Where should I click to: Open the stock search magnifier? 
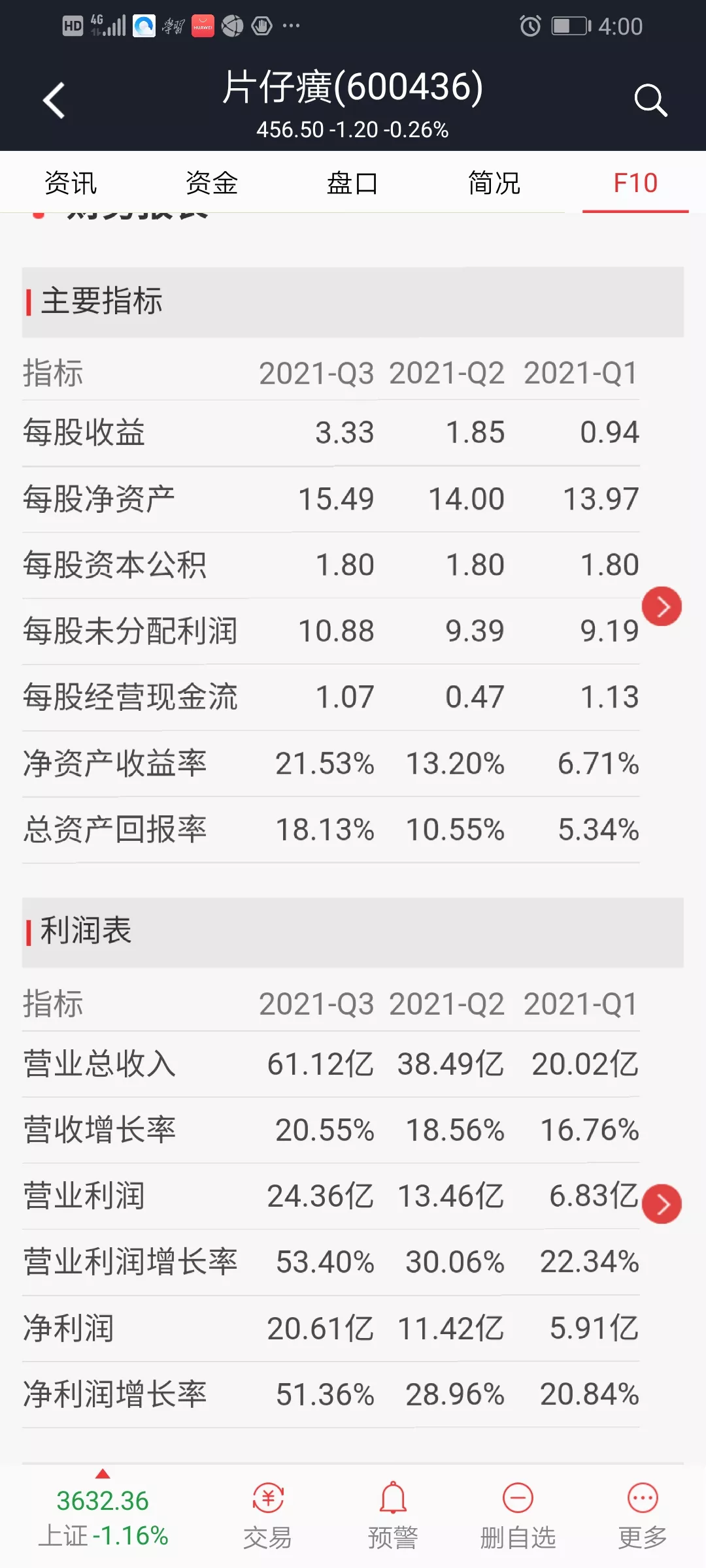(x=650, y=101)
